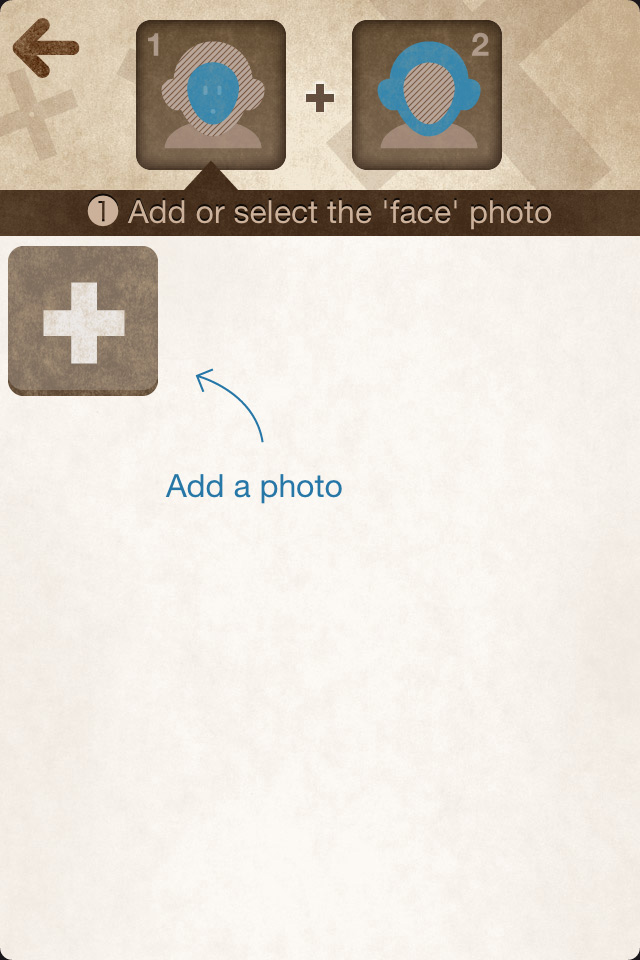Add a photo with the plus tile

83,320
